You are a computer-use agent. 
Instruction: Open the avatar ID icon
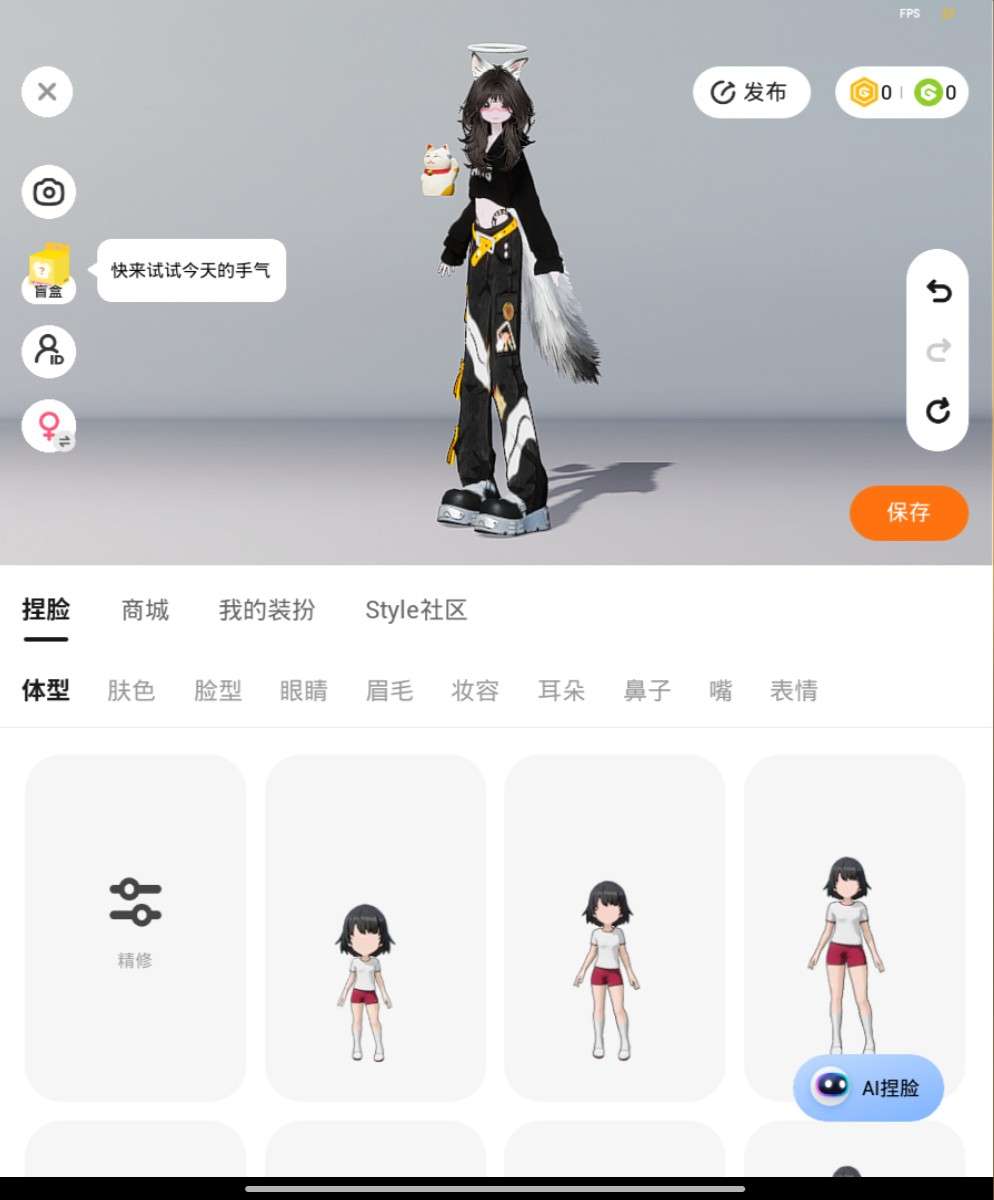click(48, 351)
